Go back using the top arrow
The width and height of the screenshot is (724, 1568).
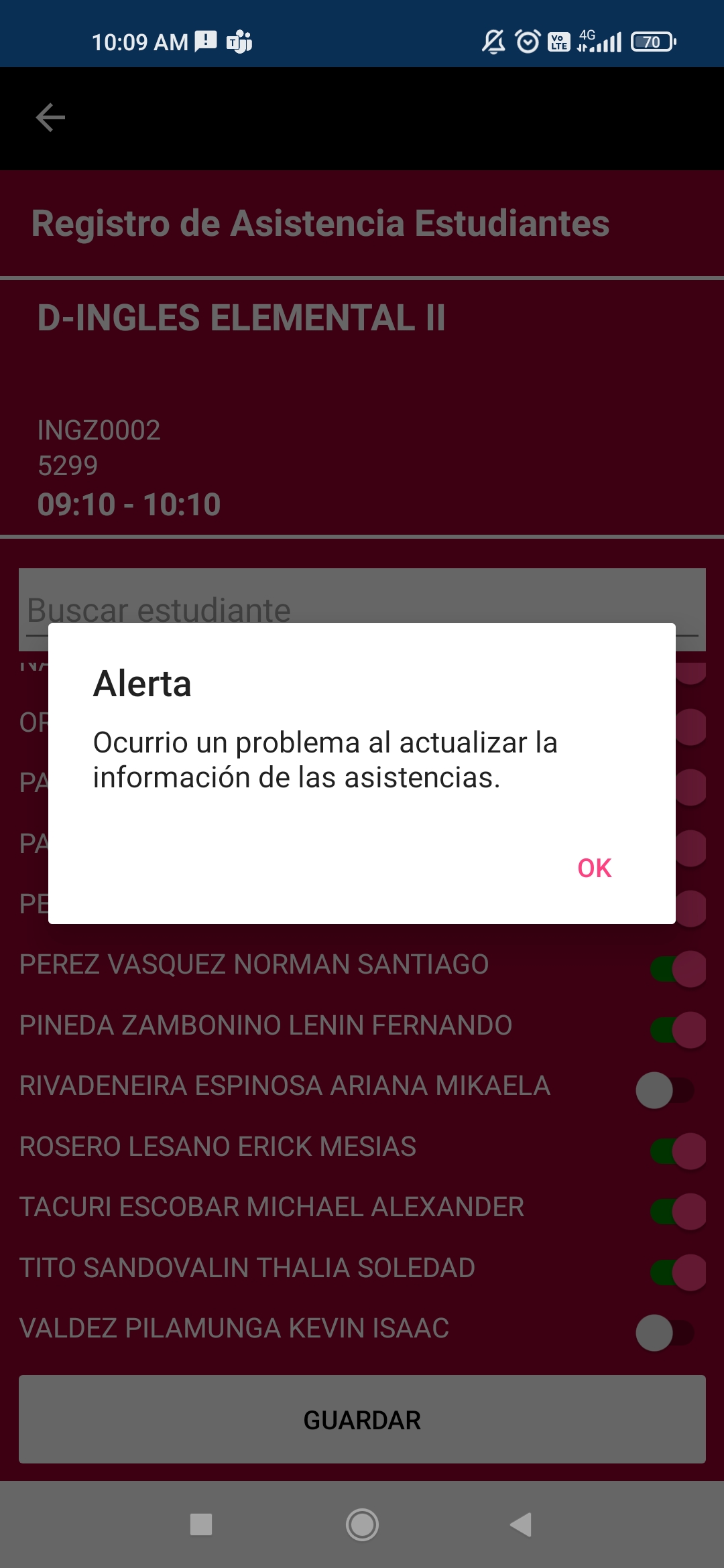50,118
